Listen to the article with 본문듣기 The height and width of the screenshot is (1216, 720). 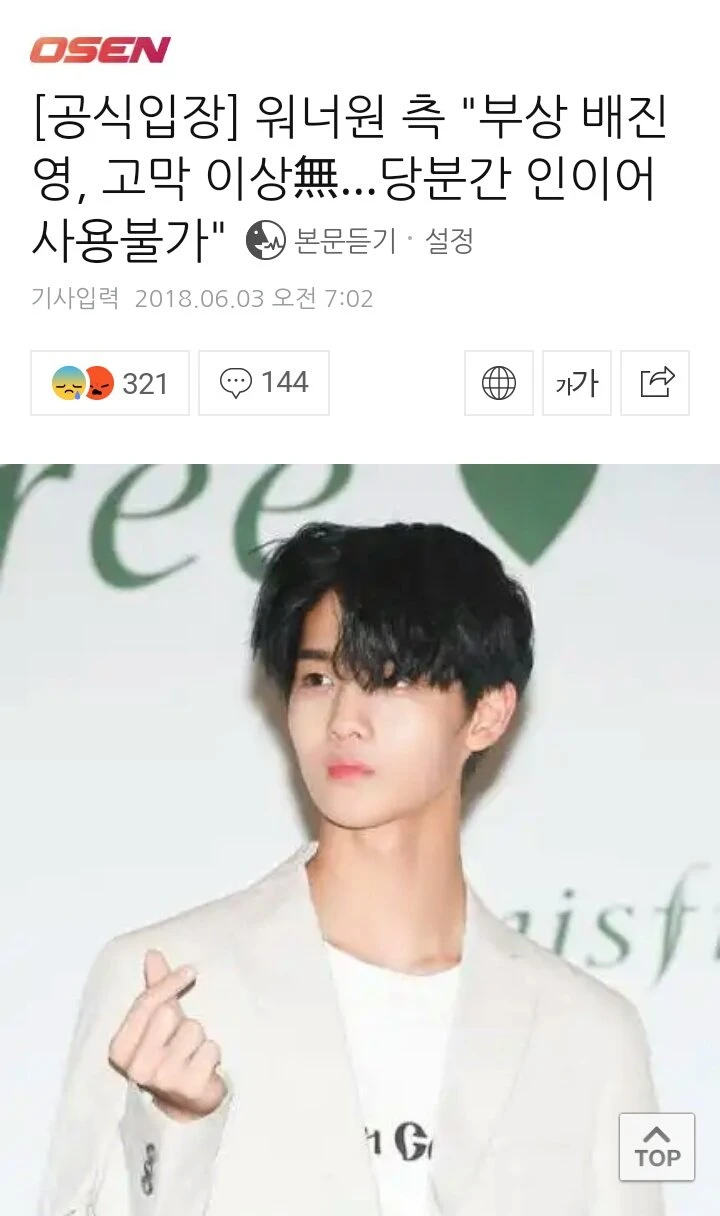(320, 241)
